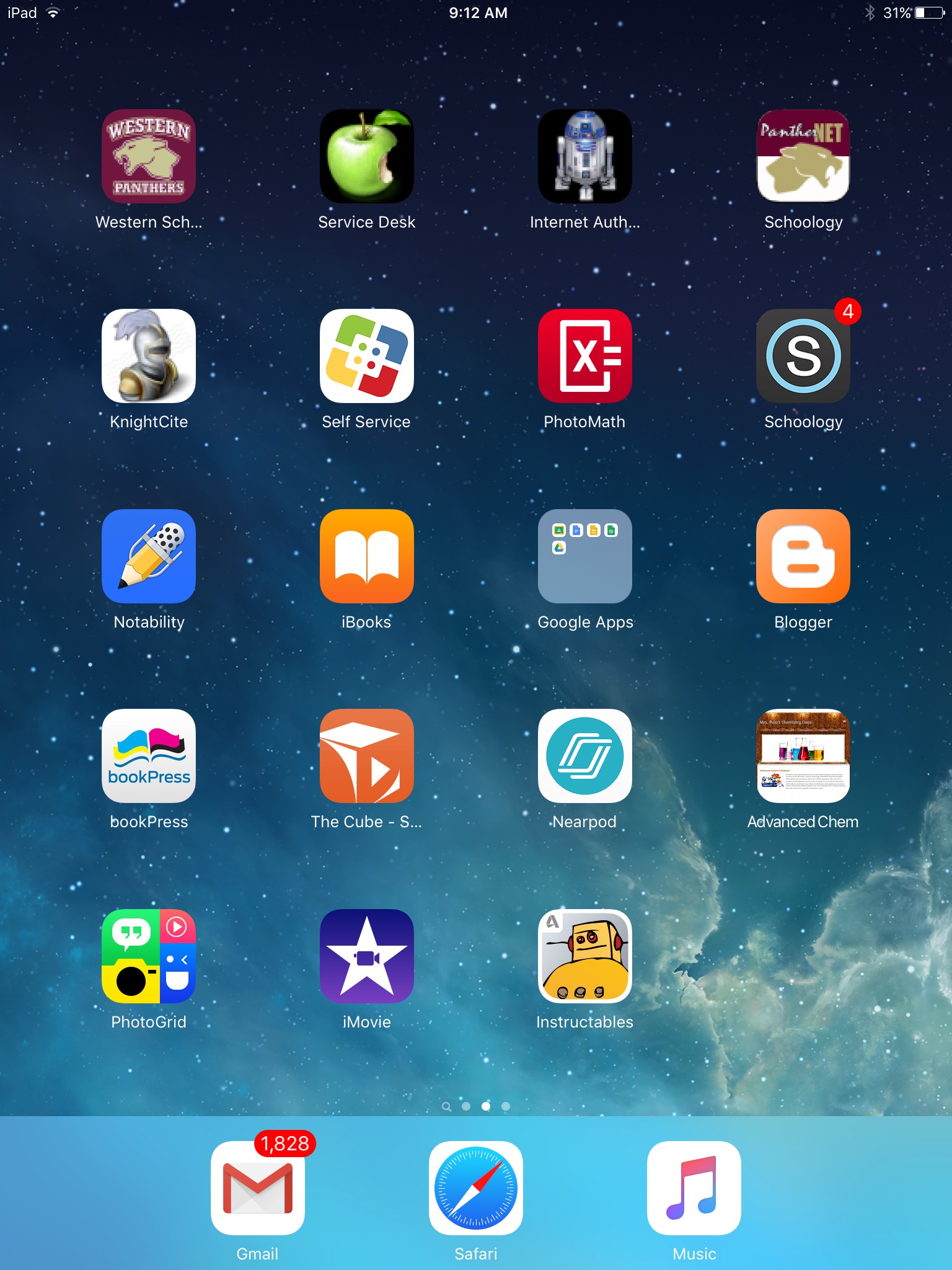Open the bookPress app
This screenshot has width=952, height=1270.
pos(149,756)
